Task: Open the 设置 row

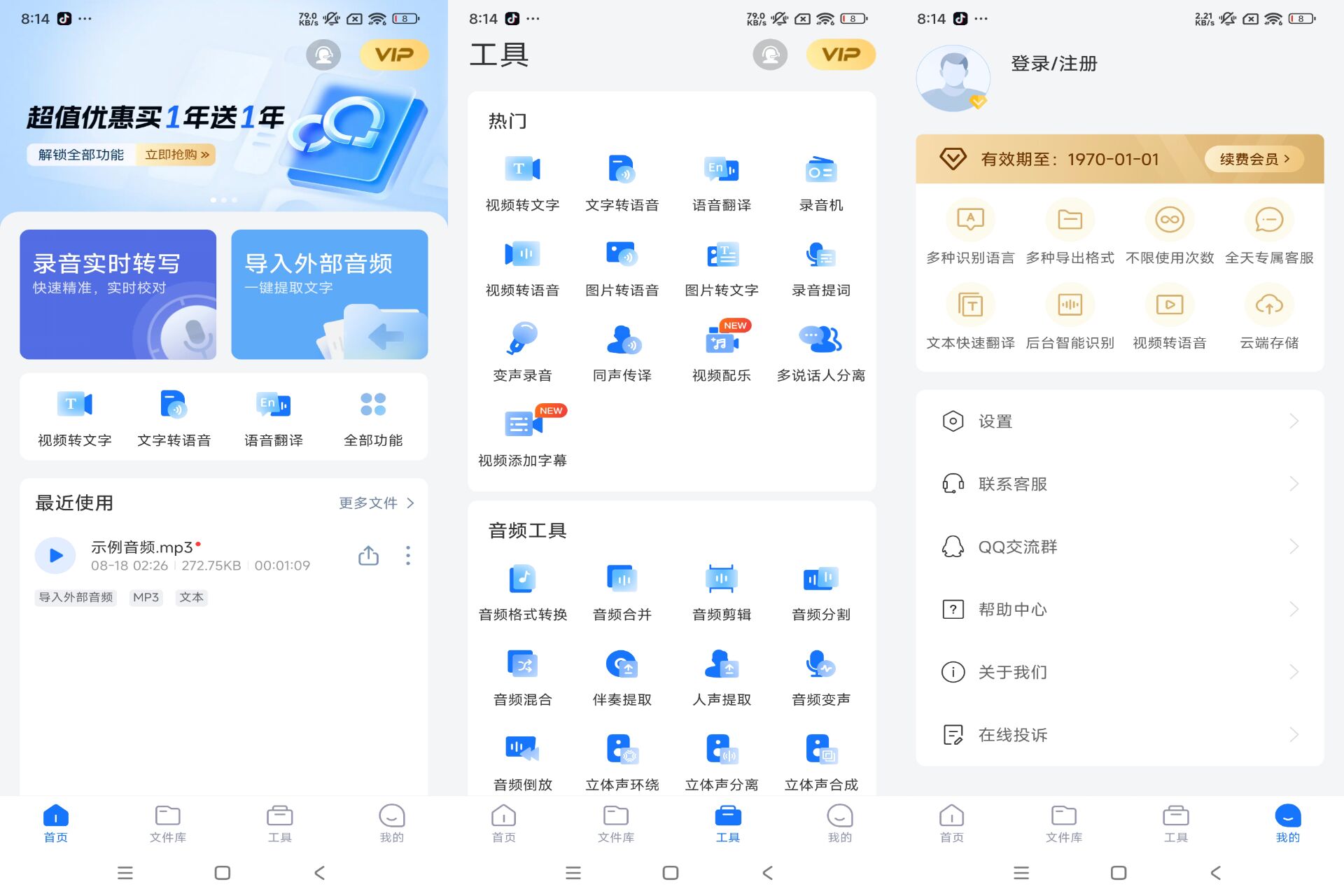Action: click(x=1119, y=421)
